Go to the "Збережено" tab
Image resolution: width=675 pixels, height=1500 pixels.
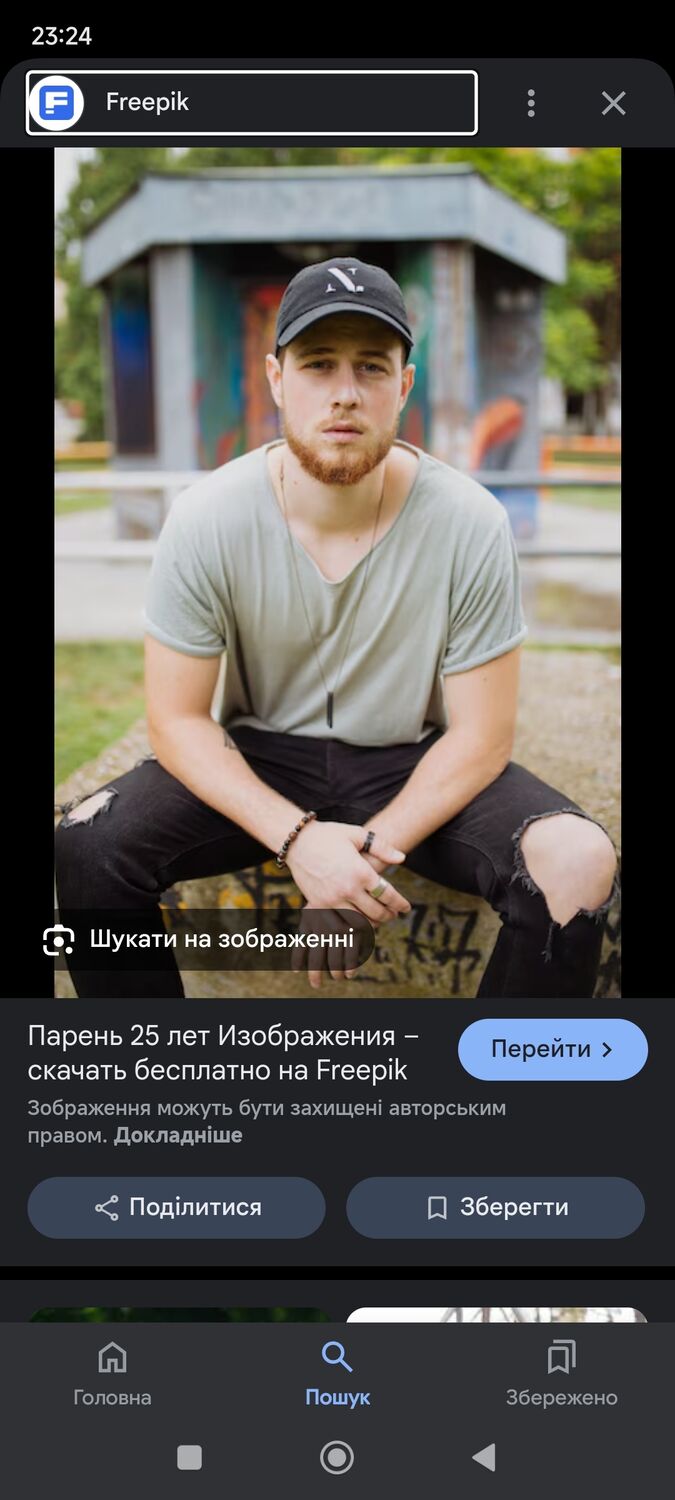click(x=561, y=1374)
